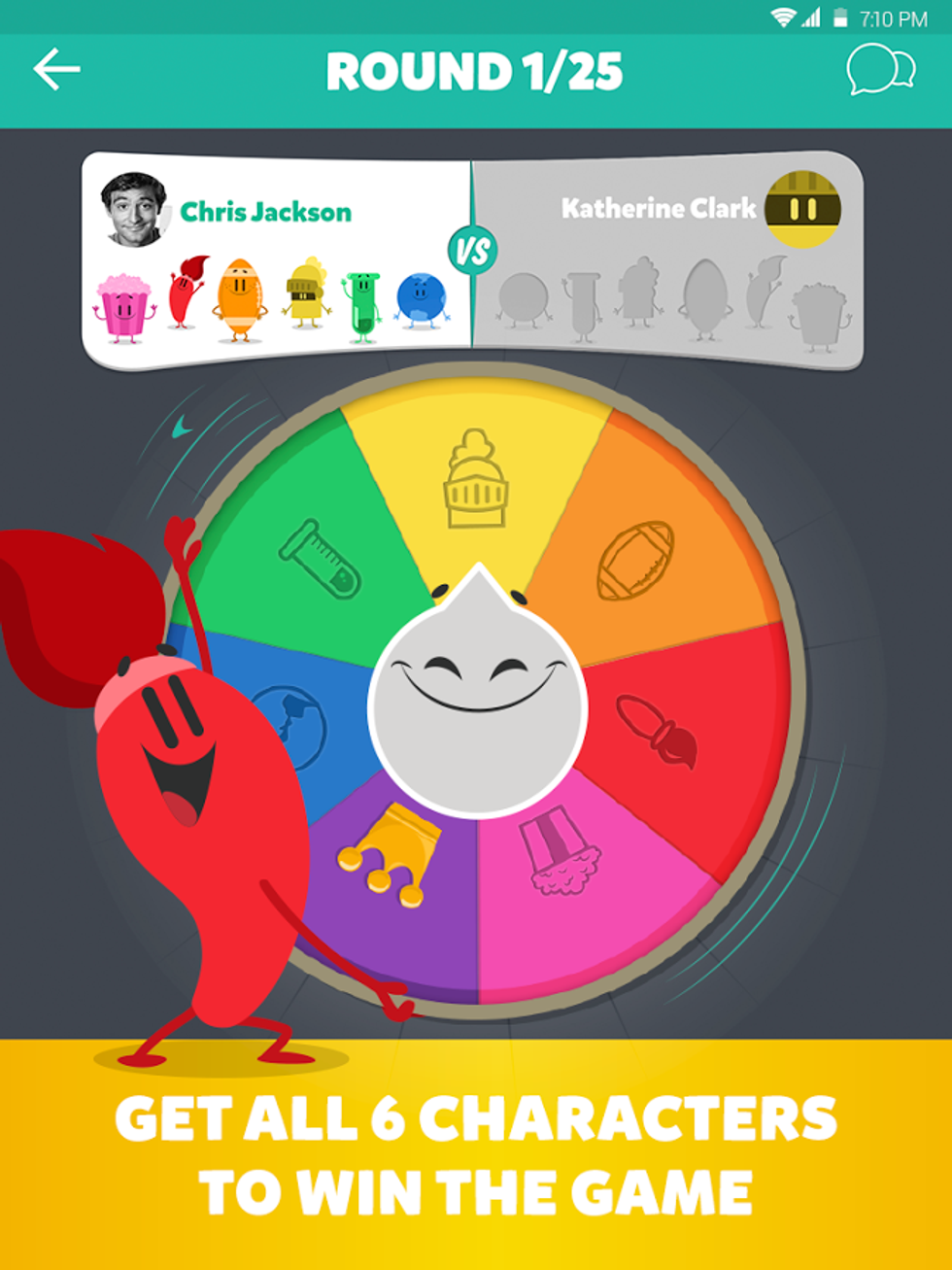
Task: Open the chat bubbles icon
Action: tap(880, 69)
